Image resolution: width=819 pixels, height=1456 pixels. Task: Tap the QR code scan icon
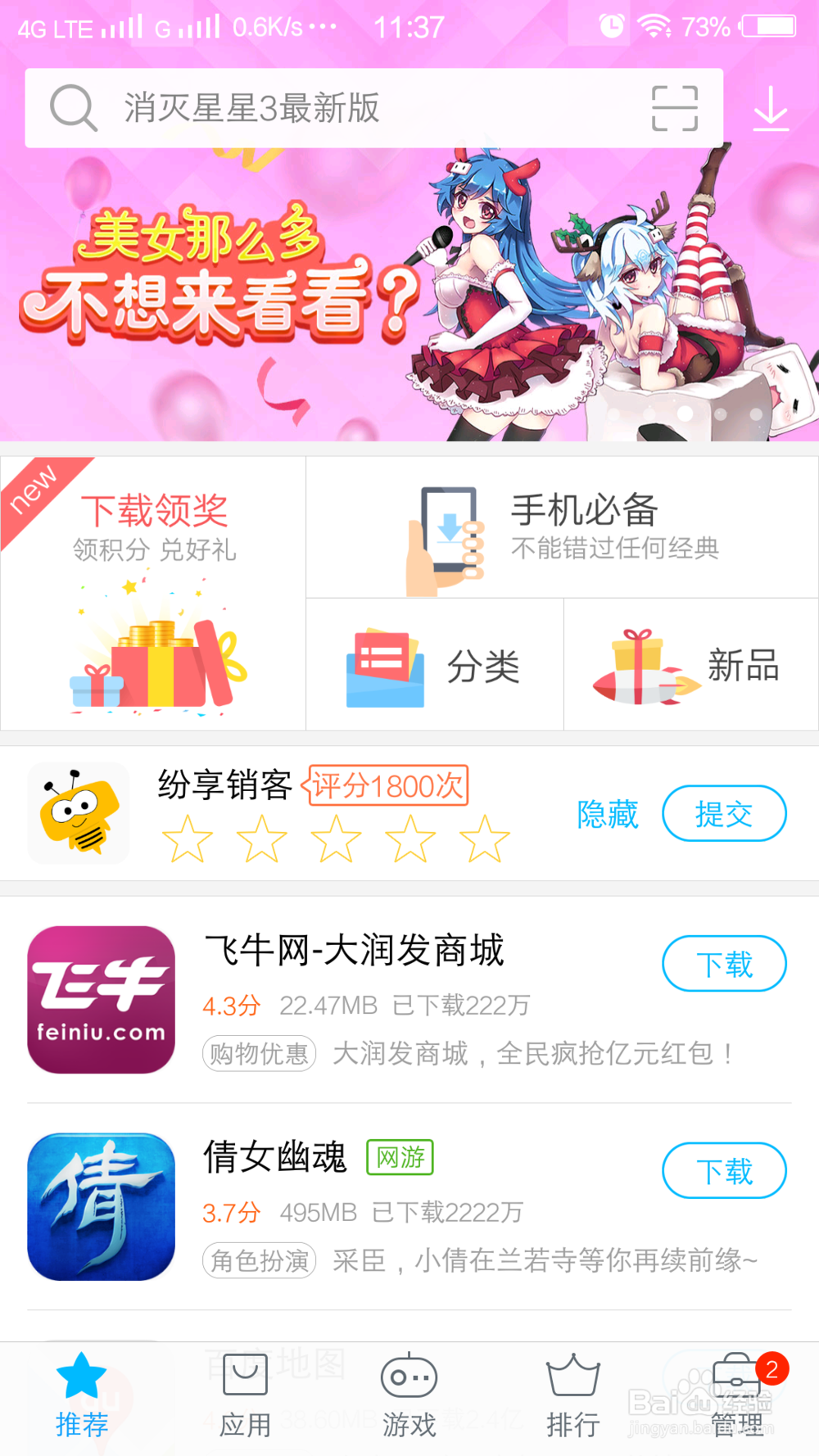coord(674,107)
